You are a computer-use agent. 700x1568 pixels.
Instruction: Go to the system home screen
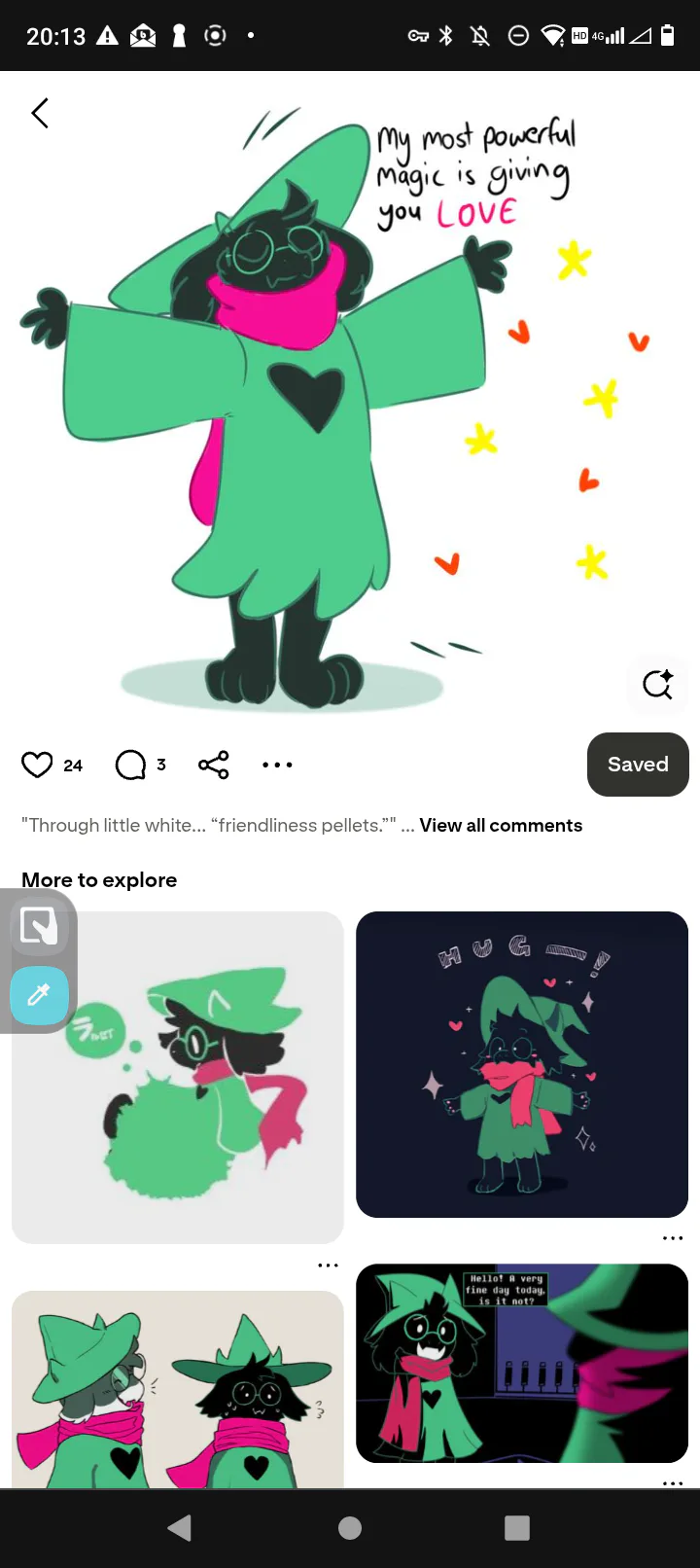click(350, 1528)
